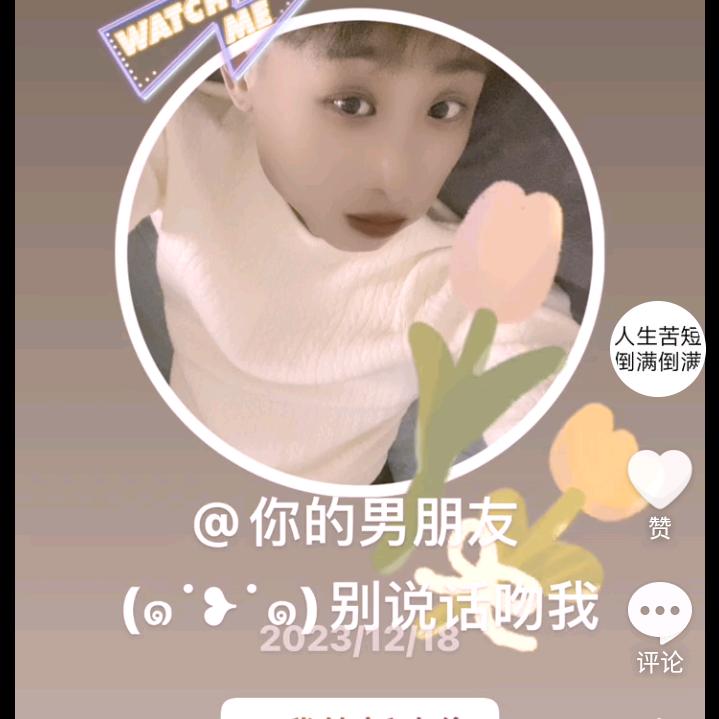
Task: Open the 人生苦短倒满倒满 profile avatar
Action: 658,348
